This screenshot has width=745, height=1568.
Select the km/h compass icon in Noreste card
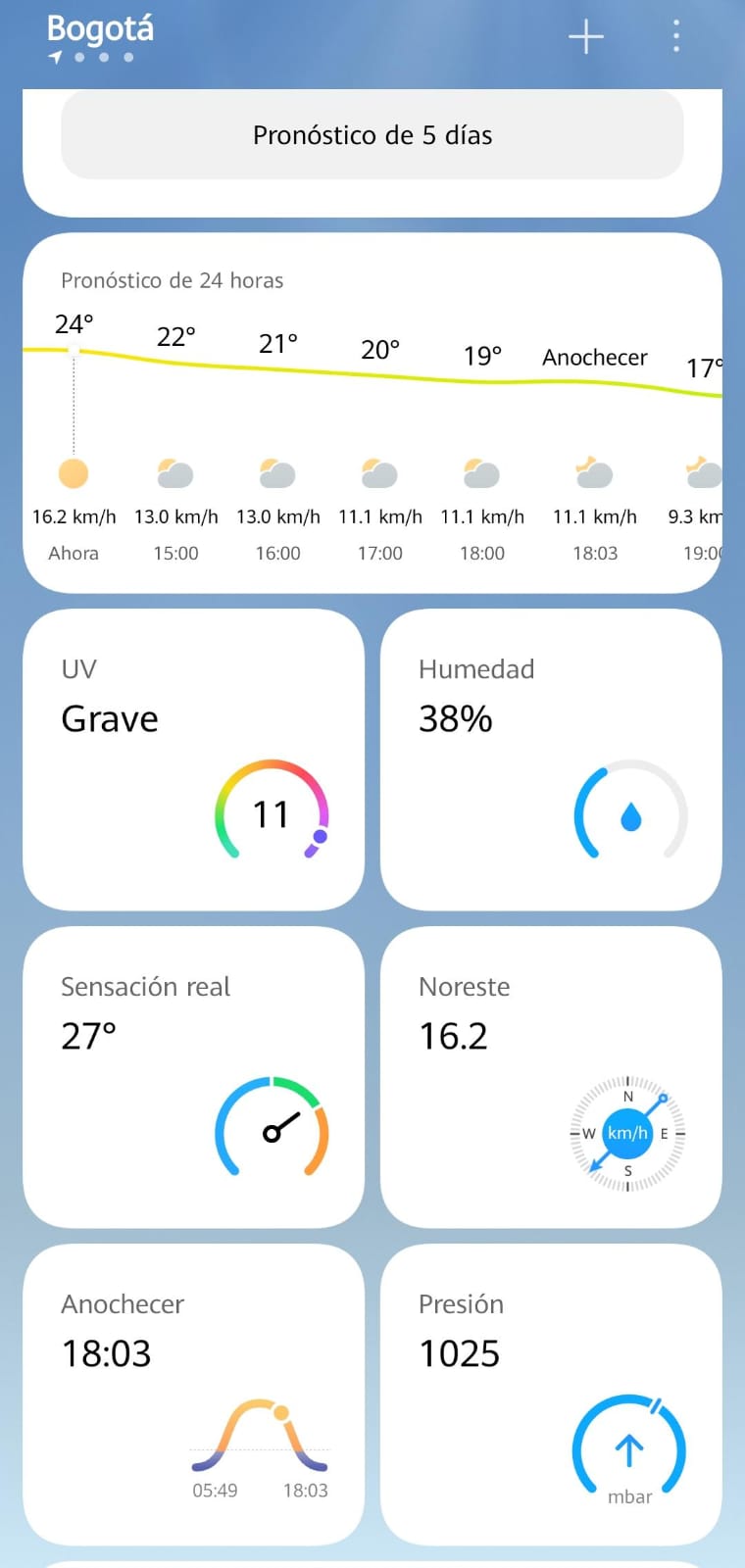[x=626, y=1134]
